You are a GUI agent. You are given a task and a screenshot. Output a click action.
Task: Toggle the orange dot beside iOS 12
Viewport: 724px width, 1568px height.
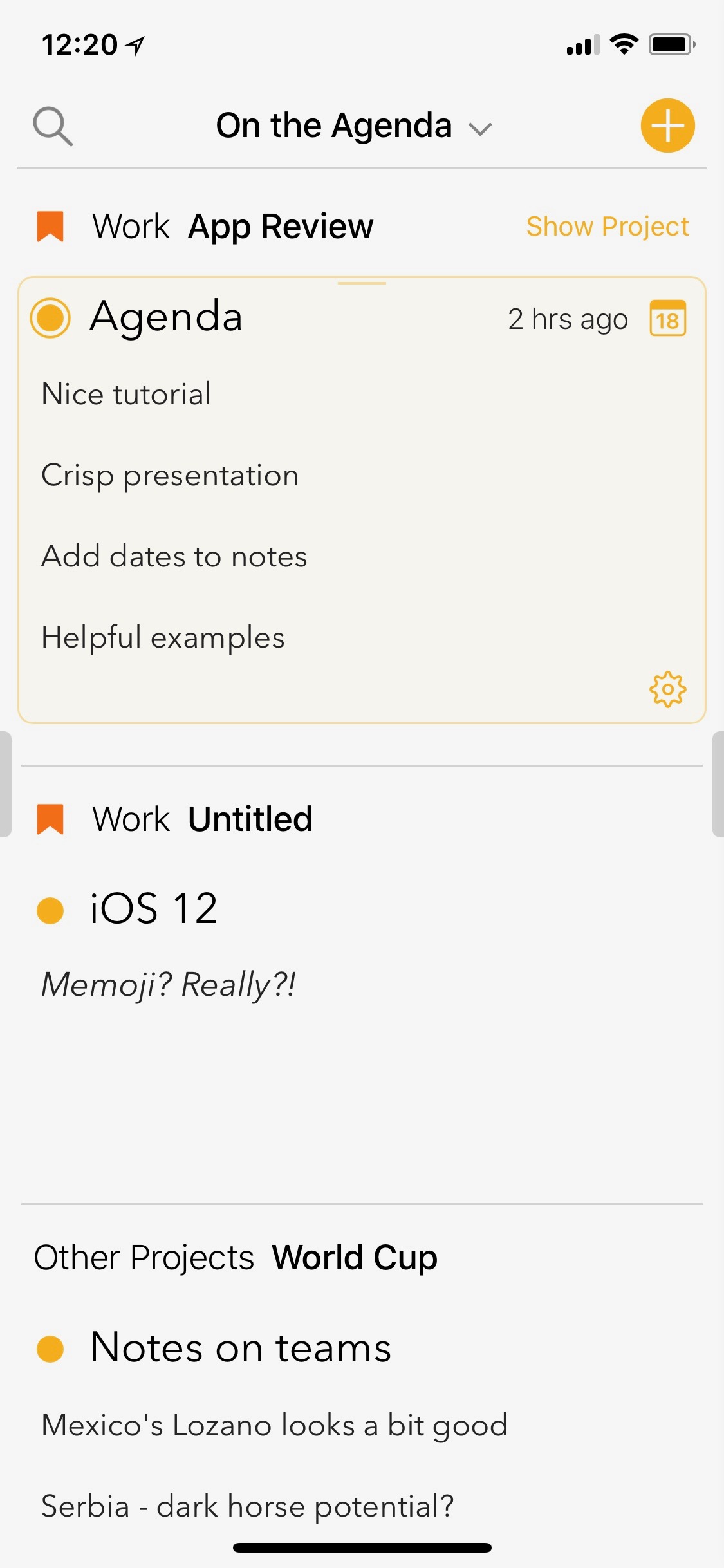(50, 911)
